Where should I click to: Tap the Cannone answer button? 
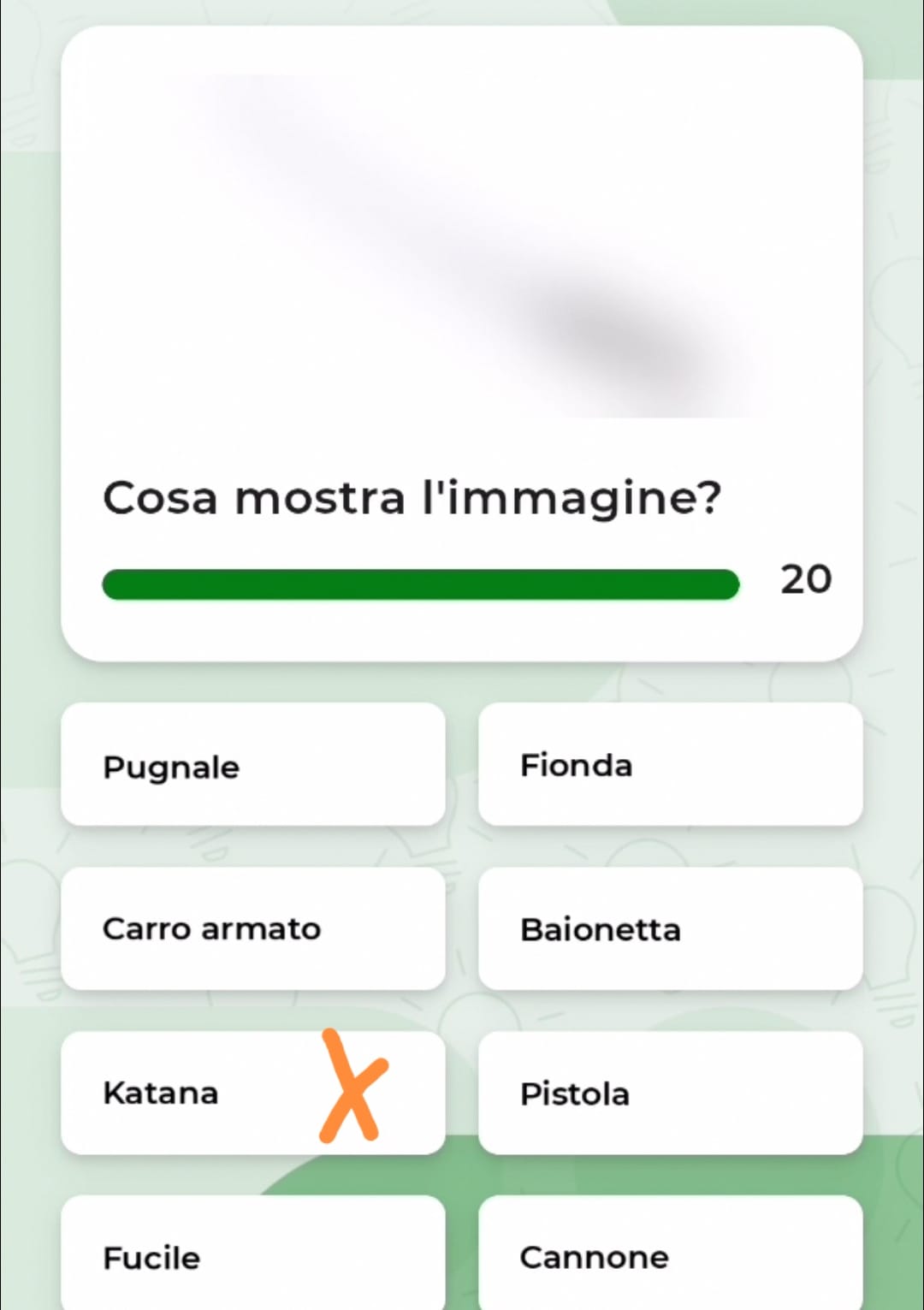coord(670,1254)
